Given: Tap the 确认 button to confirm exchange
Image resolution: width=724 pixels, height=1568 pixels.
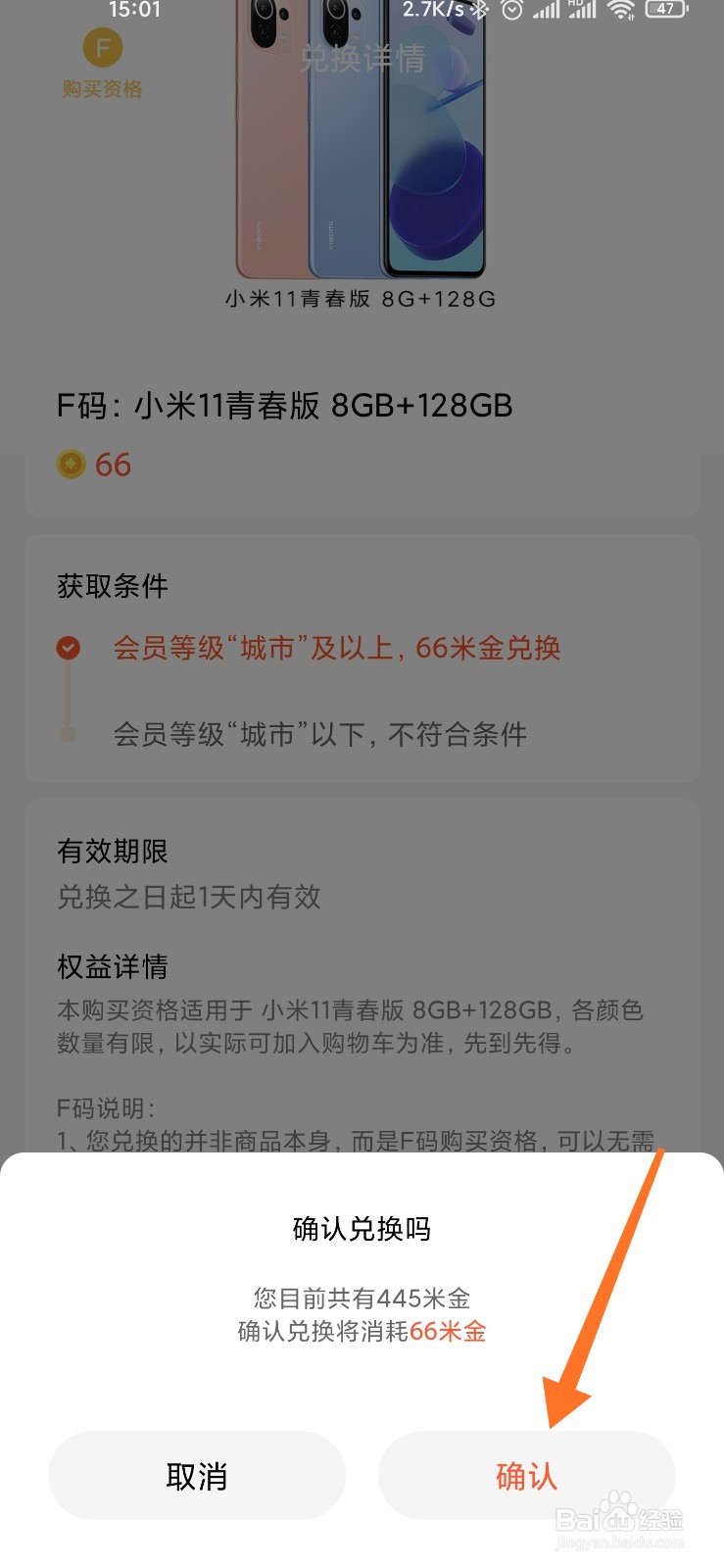Looking at the screenshot, I should [x=526, y=1475].
